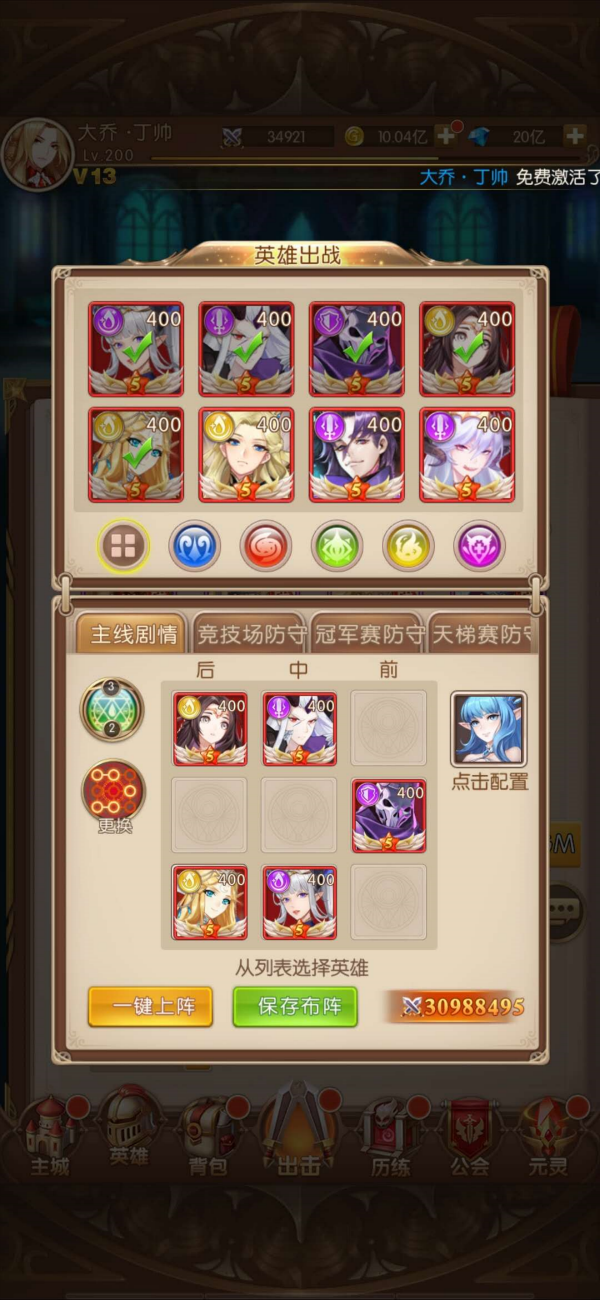
Task: Filter heroes by red fire element
Action: coord(266,546)
